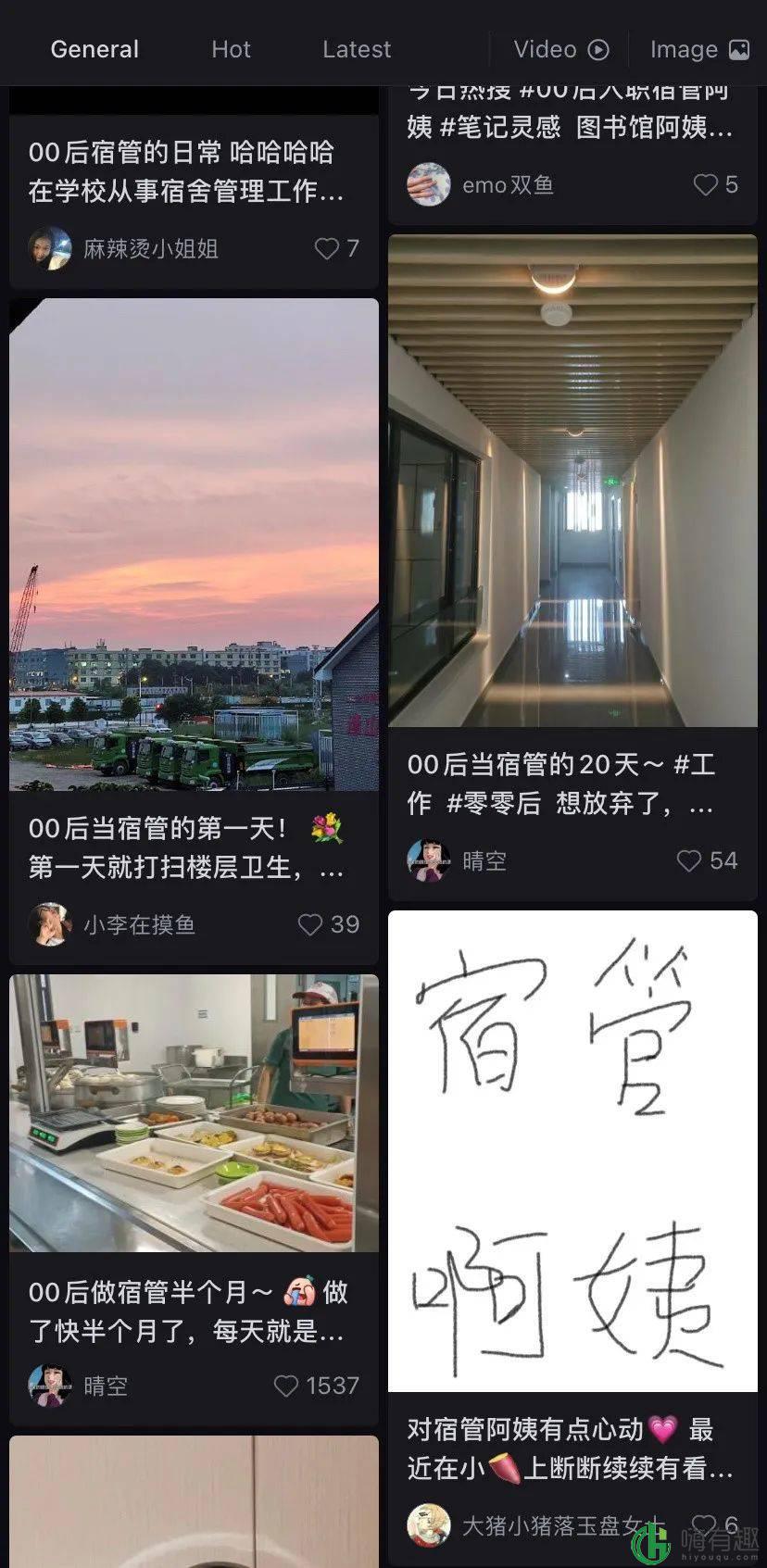Switch to the General tab
The height and width of the screenshot is (1568, 767).
(x=94, y=49)
